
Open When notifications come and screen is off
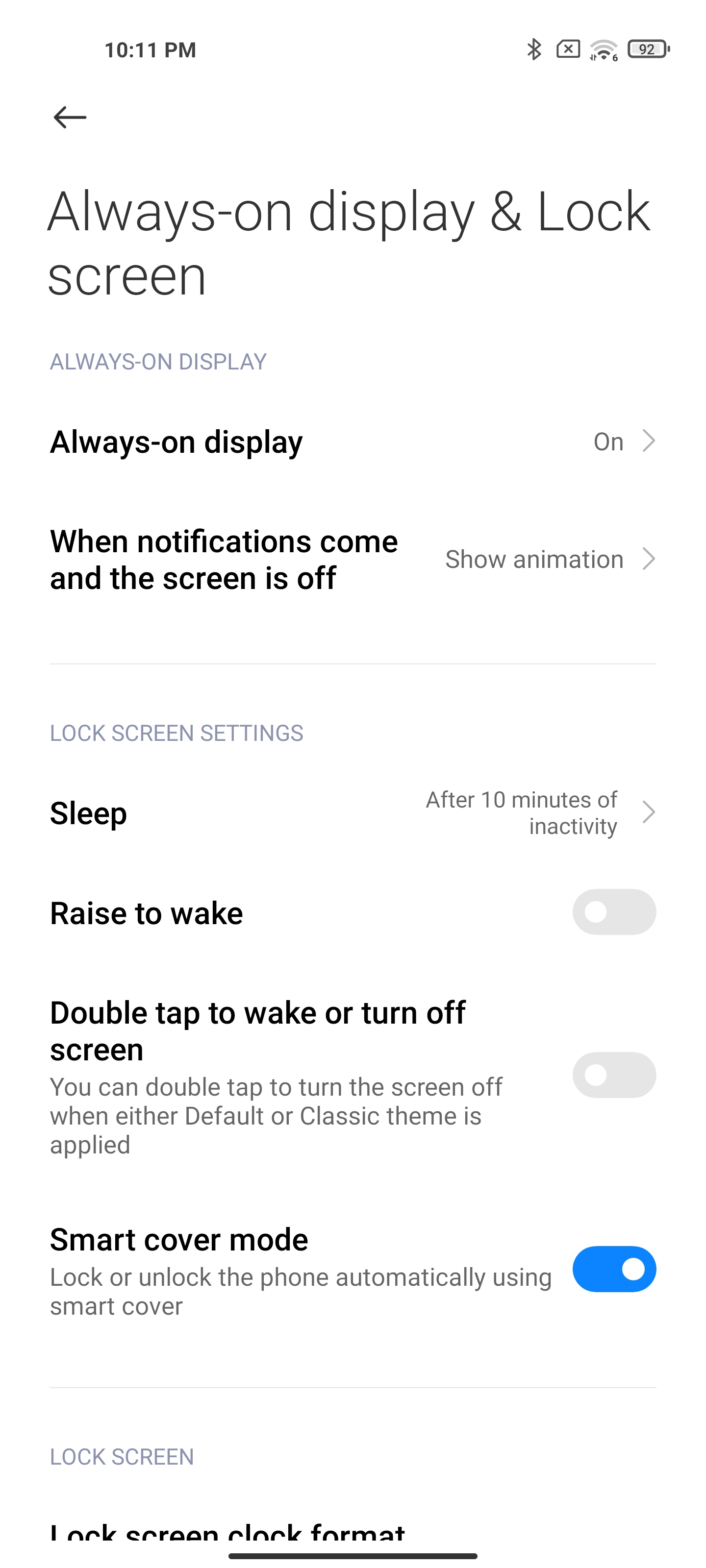click(353, 560)
